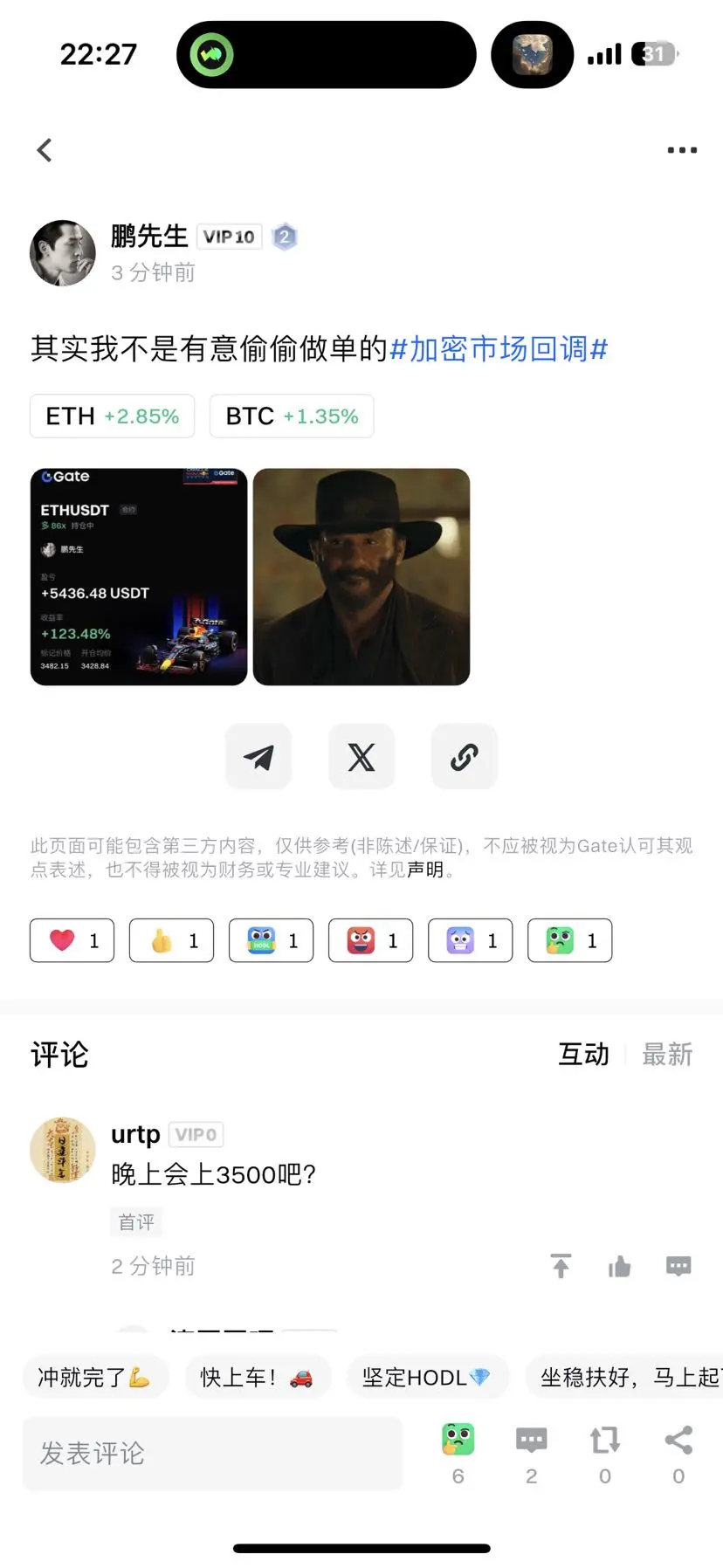
Task: Toggle the blue HODL emoji reaction
Action: [x=271, y=940]
